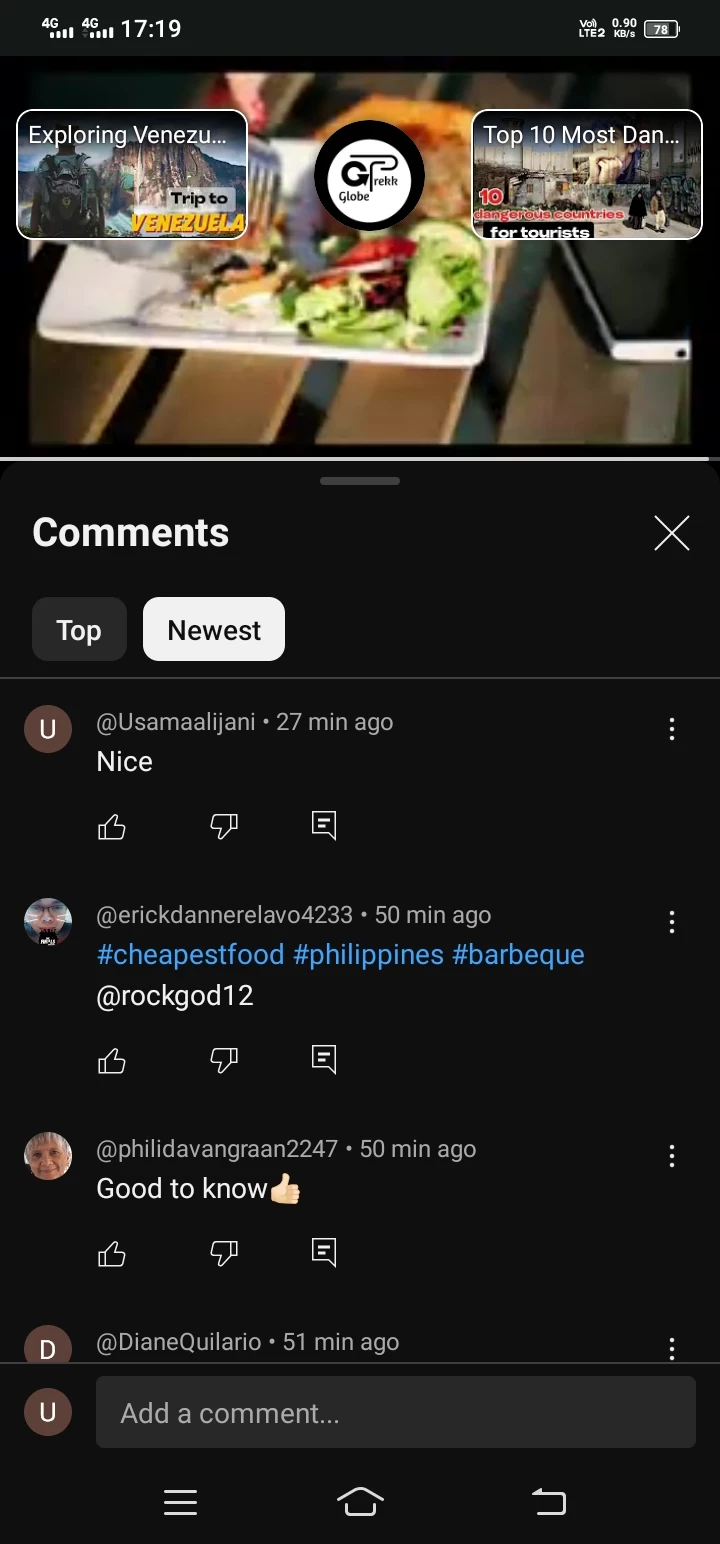The image size is (720, 1544).
Task: Open options for @erickdannerelavo4233's comment
Action: 672,922
